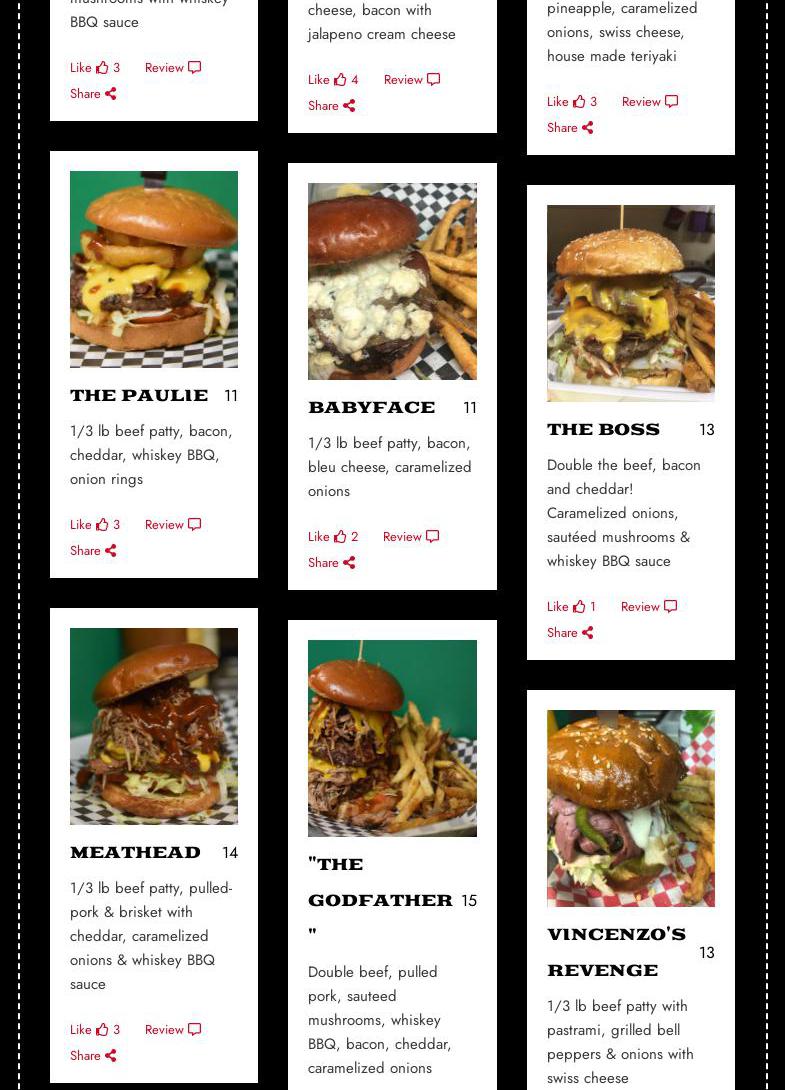785x1090 pixels.
Task: Open The Boss burger photo
Action: [631, 303]
